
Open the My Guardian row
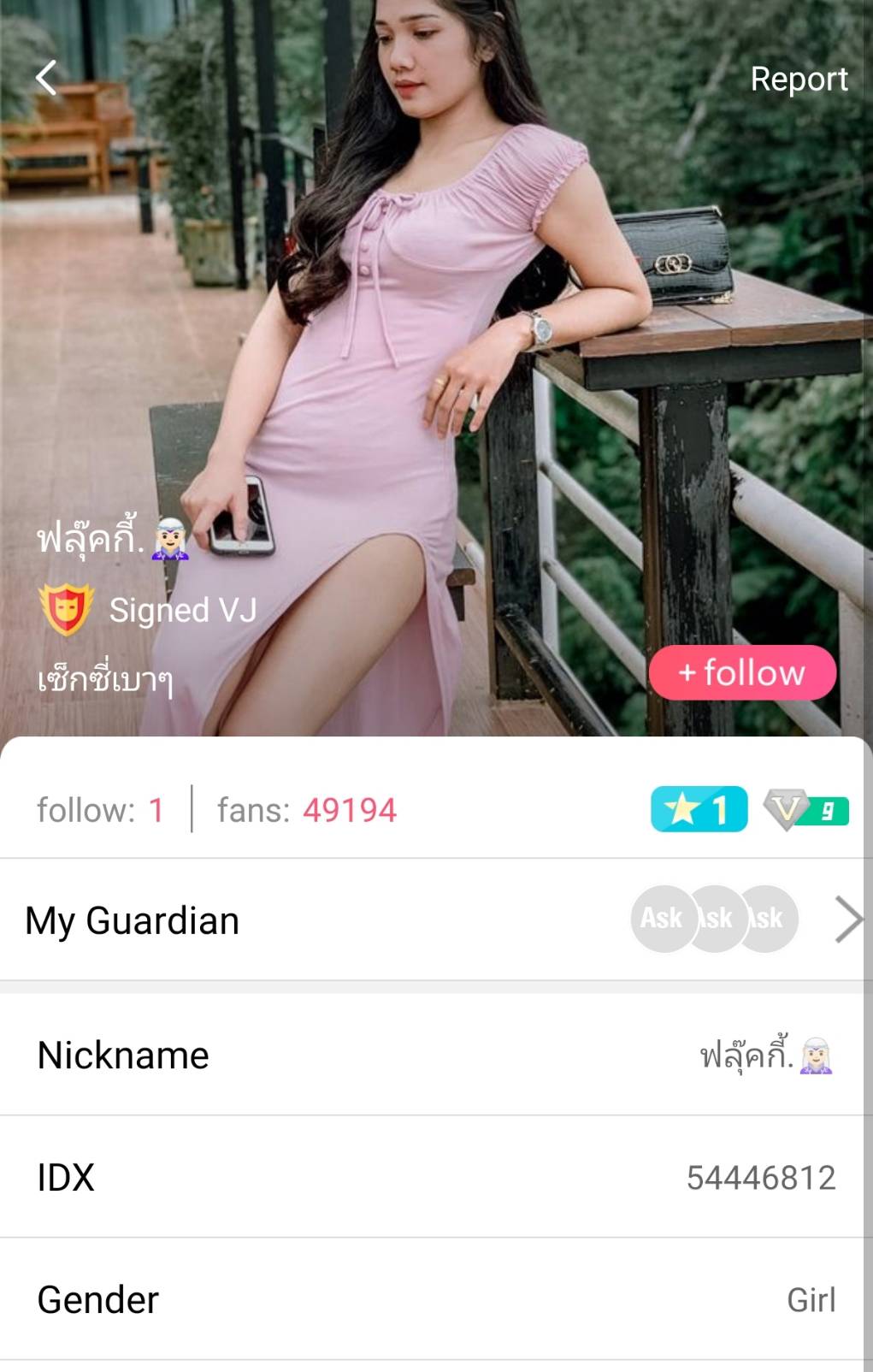point(436,920)
